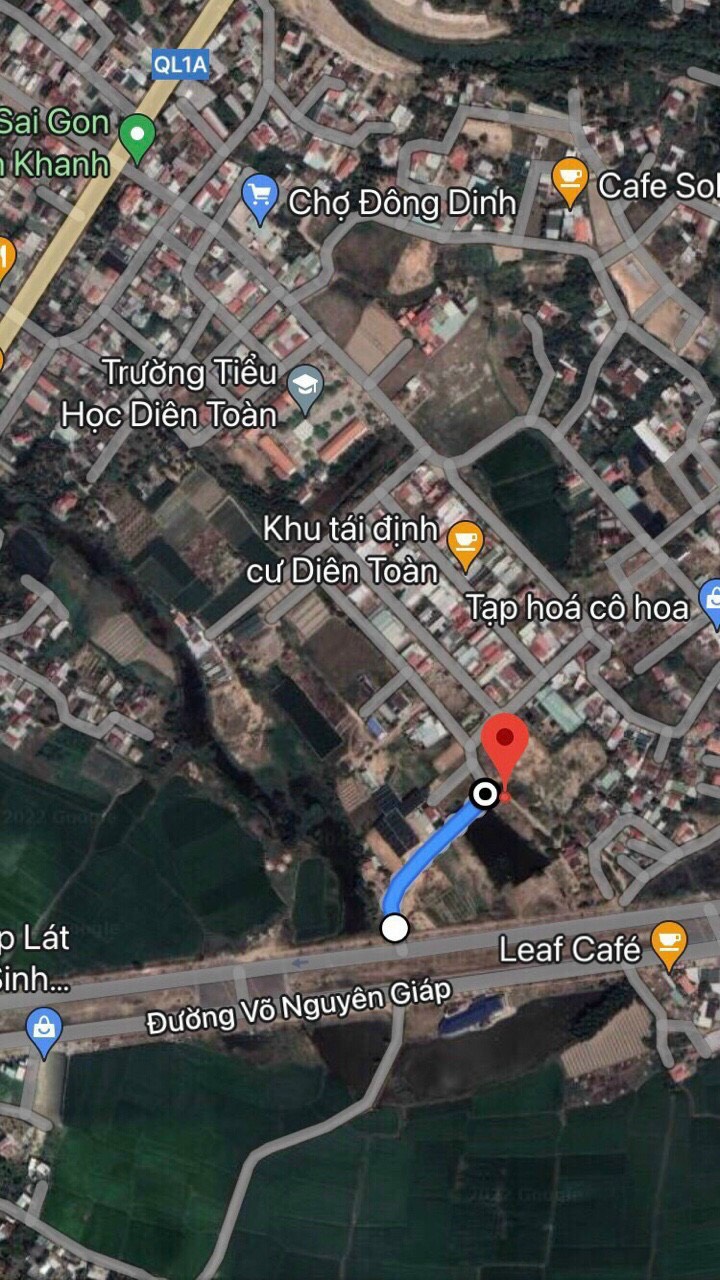Tap the Trường Tiểu Học Diên Toàn school marker
This screenshot has width=720, height=1280.
pos(305,383)
